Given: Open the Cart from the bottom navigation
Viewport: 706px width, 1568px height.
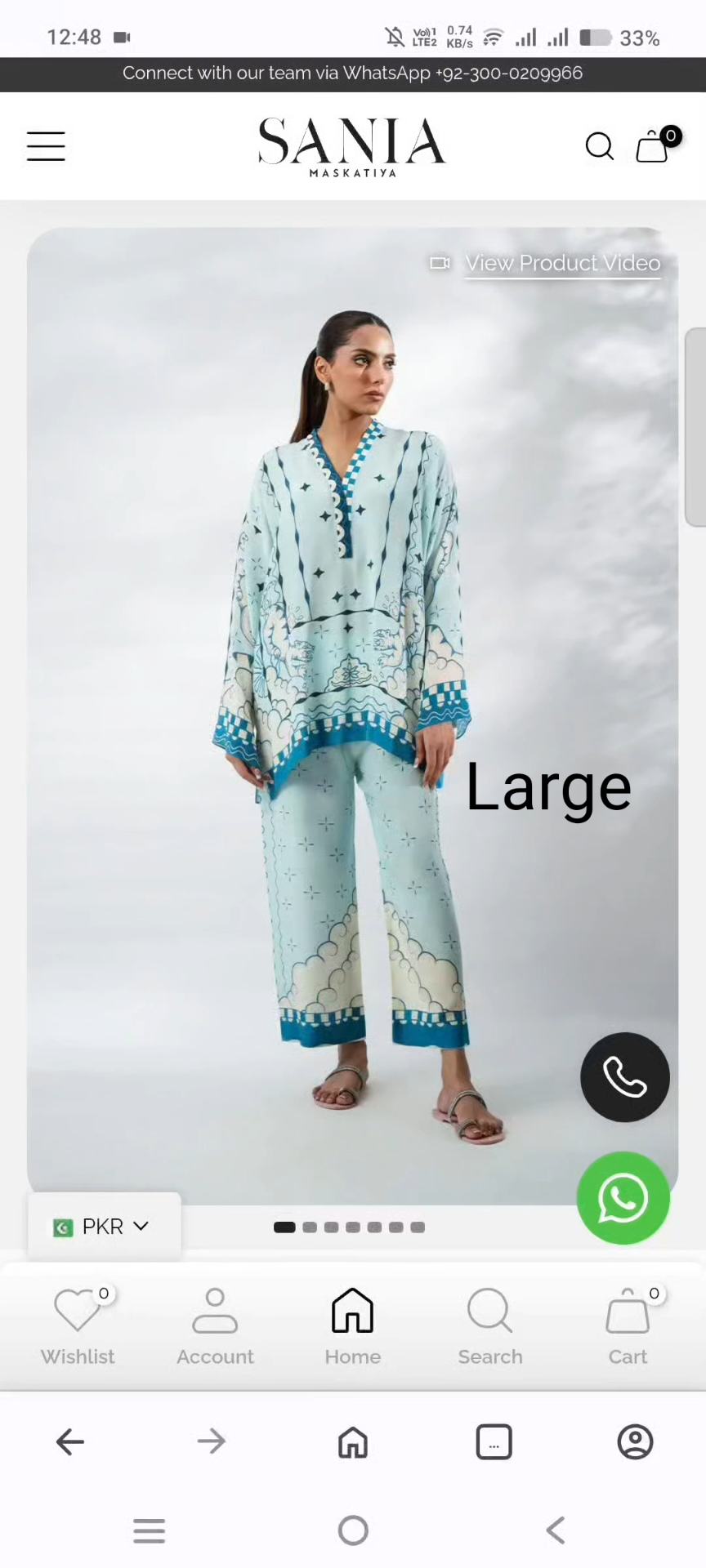Looking at the screenshot, I should (x=627, y=1310).
